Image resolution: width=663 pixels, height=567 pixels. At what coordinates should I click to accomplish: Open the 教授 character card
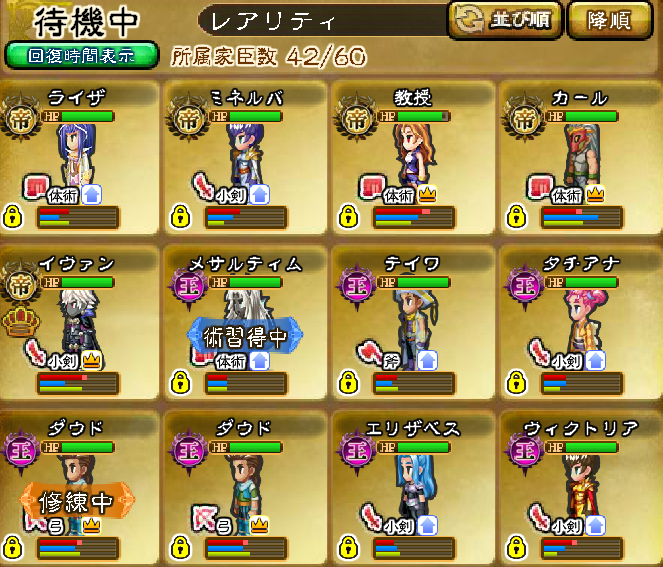[x=413, y=158]
